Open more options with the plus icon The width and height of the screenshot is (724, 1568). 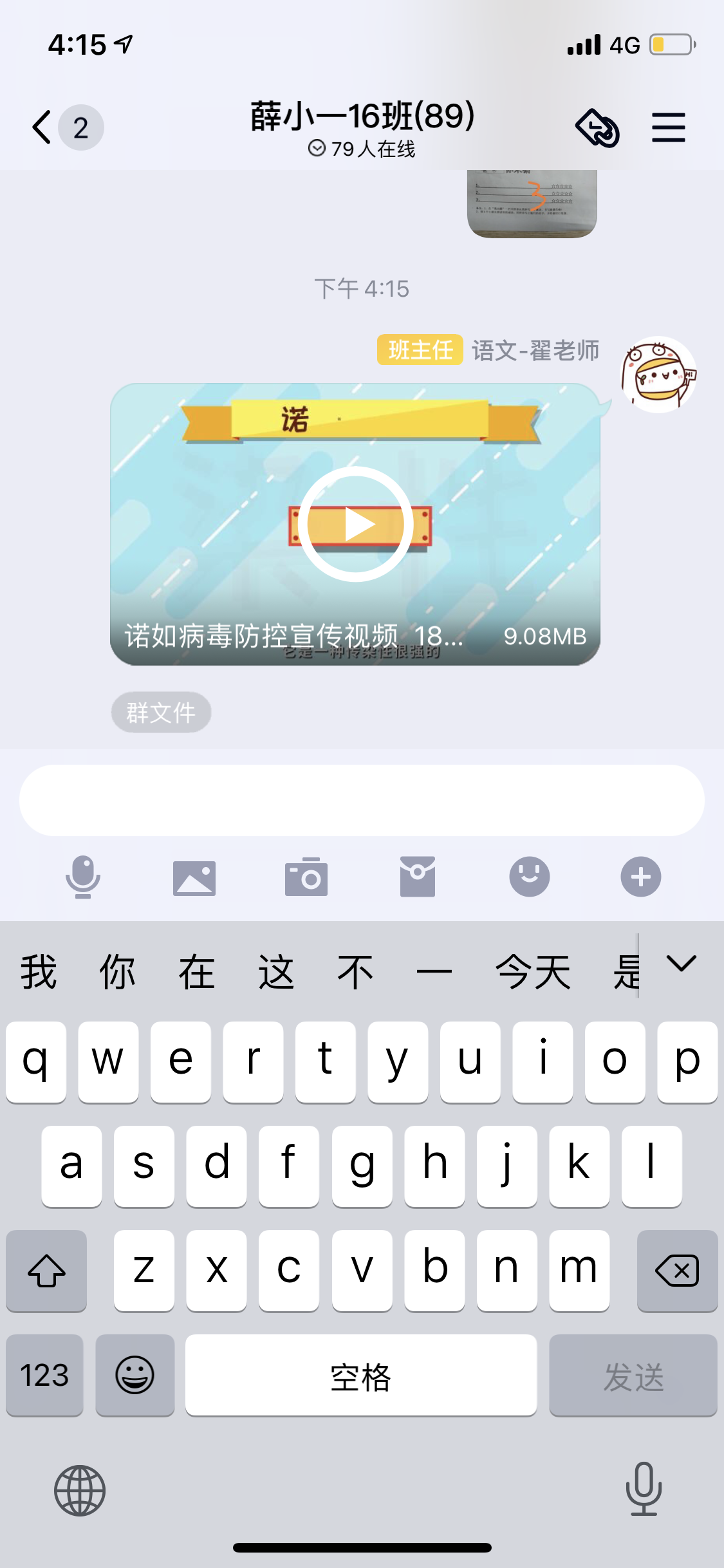click(x=641, y=877)
